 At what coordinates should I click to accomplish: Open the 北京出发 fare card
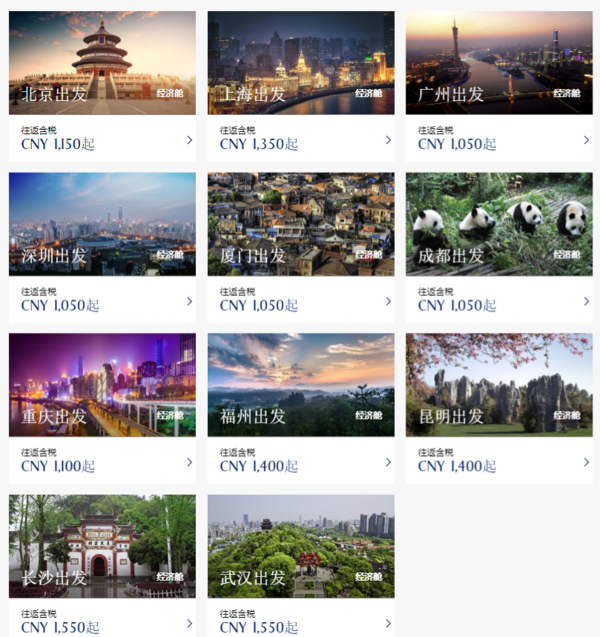click(x=102, y=85)
